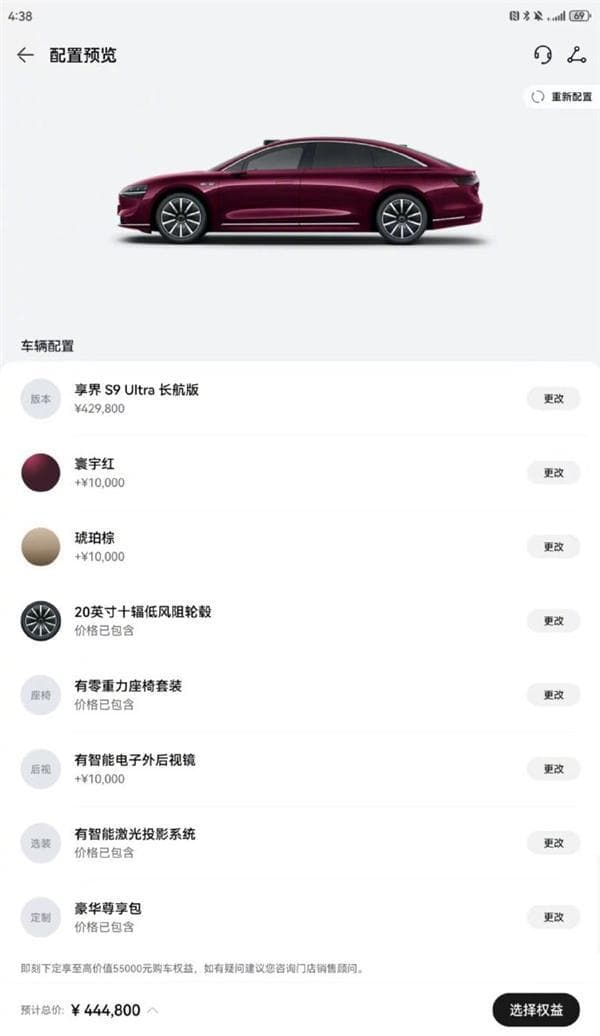This screenshot has width=600, height=1036.
Task: Change the 有智能激光投影系统 option
Action: [x=553, y=842]
